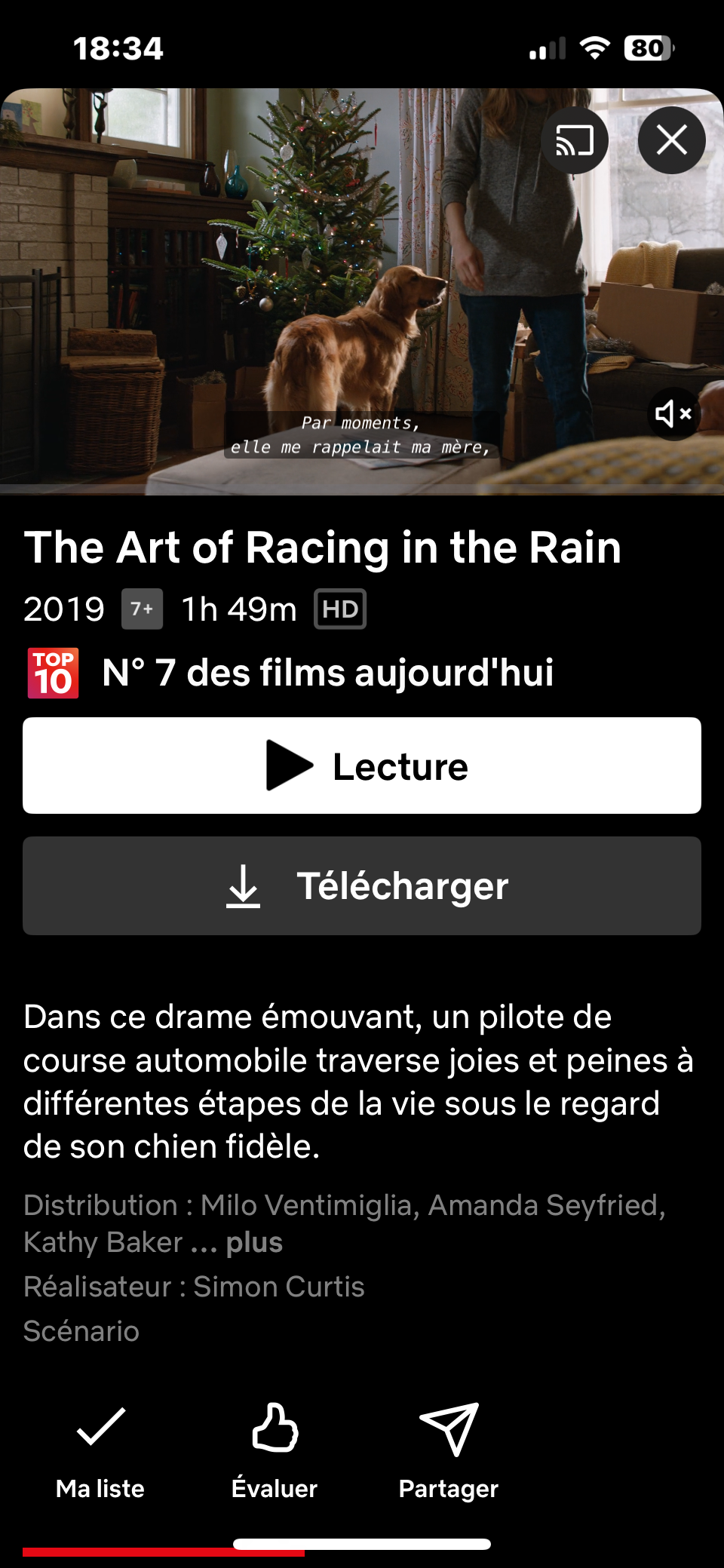Download the movie with Télécharger
This screenshot has width=724, height=1568.
[x=362, y=885]
